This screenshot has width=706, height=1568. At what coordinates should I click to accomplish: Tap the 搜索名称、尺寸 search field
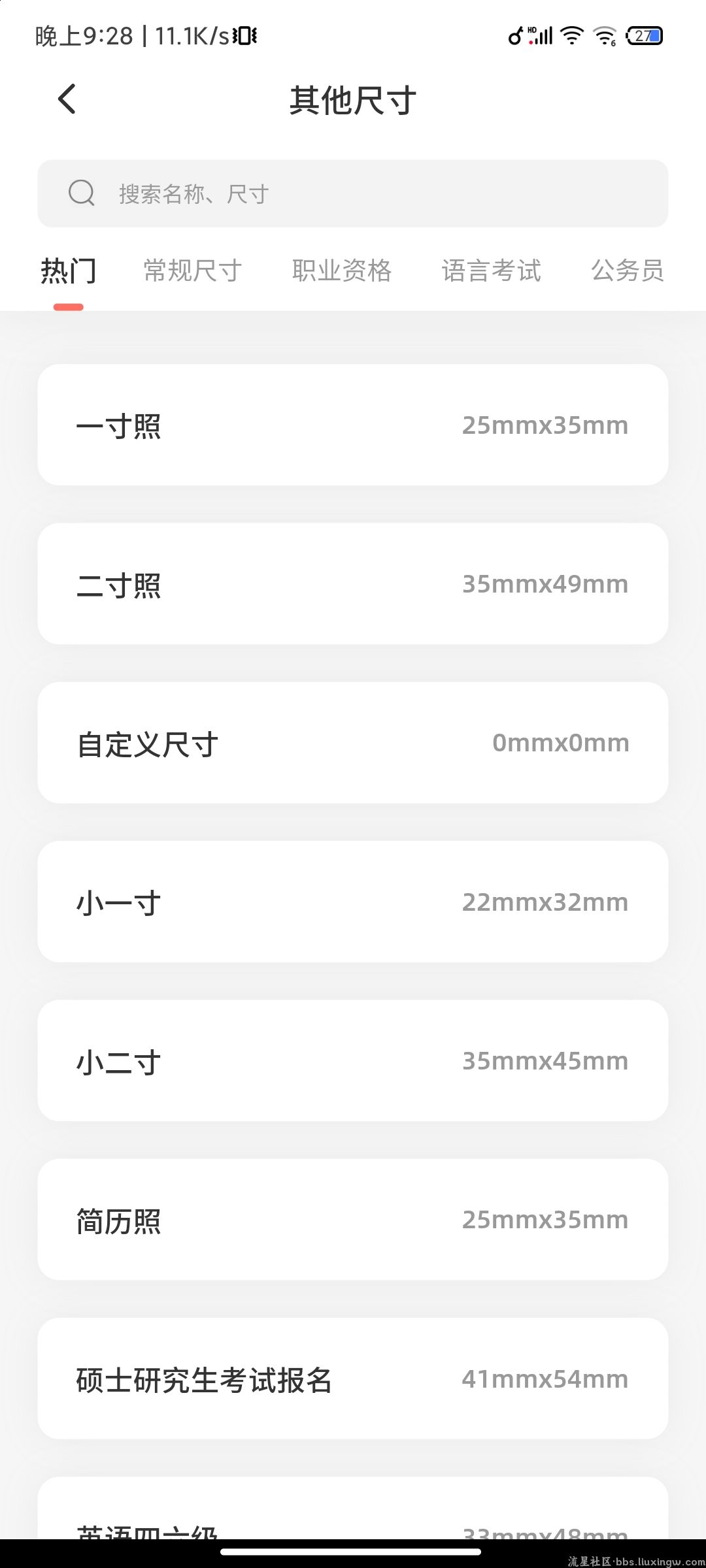(353, 193)
